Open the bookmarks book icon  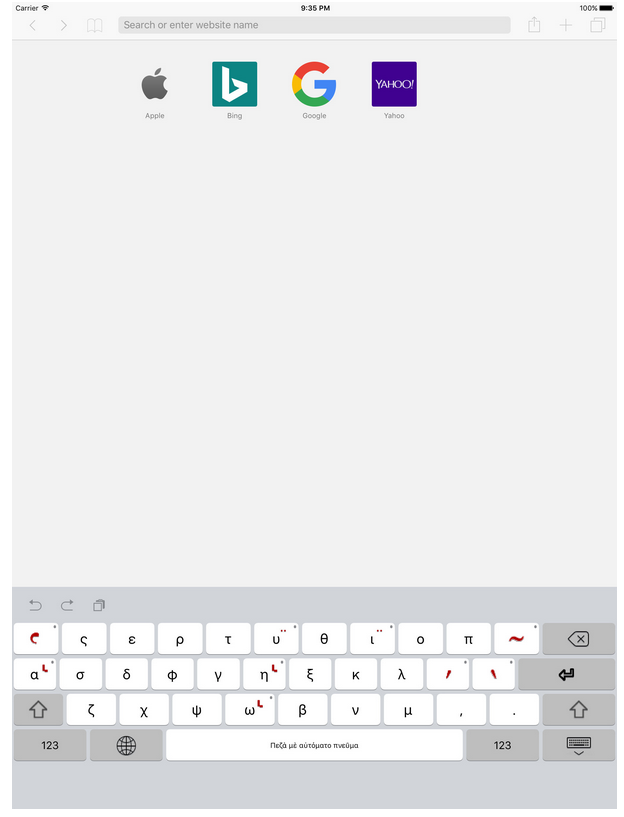tap(94, 25)
